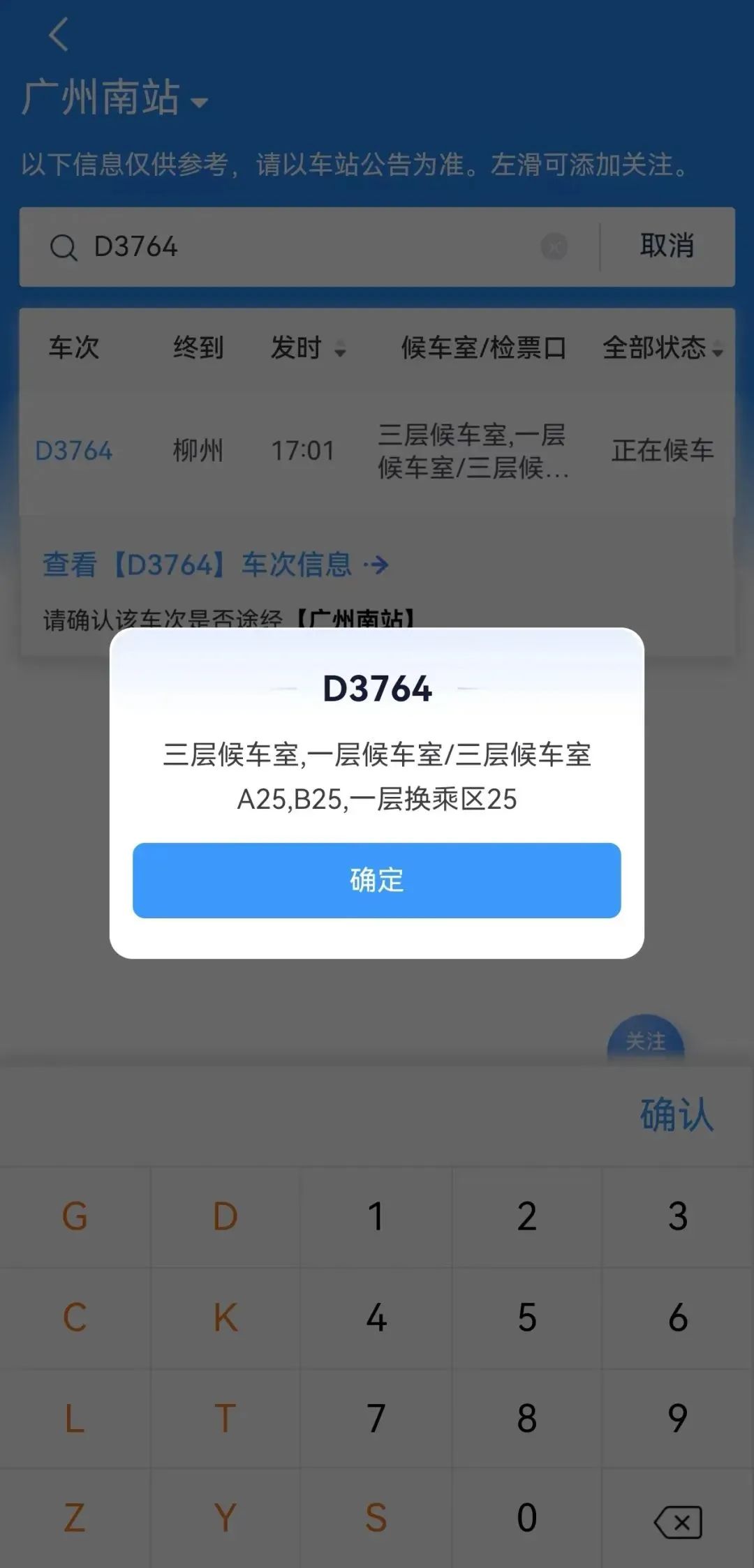Image resolution: width=754 pixels, height=1568 pixels.
Task: Open the 全部状态 status filter
Action: pyautogui.click(x=662, y=348)
